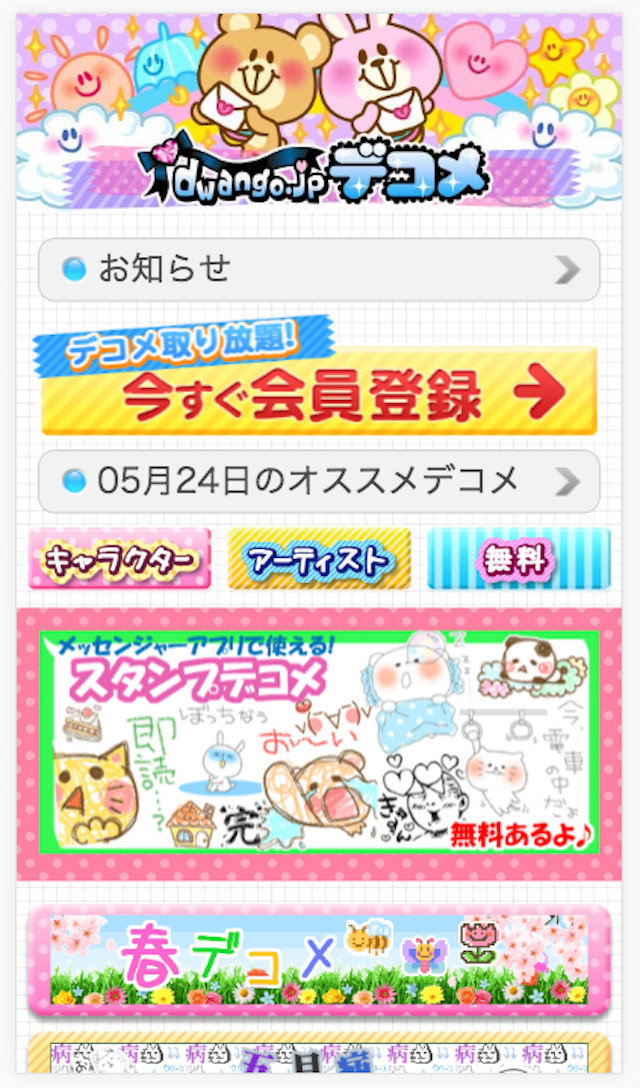Open the お知らせ notices row
Image resolution: width=640 pixels, height=1088 pixels.
[318, 269]
